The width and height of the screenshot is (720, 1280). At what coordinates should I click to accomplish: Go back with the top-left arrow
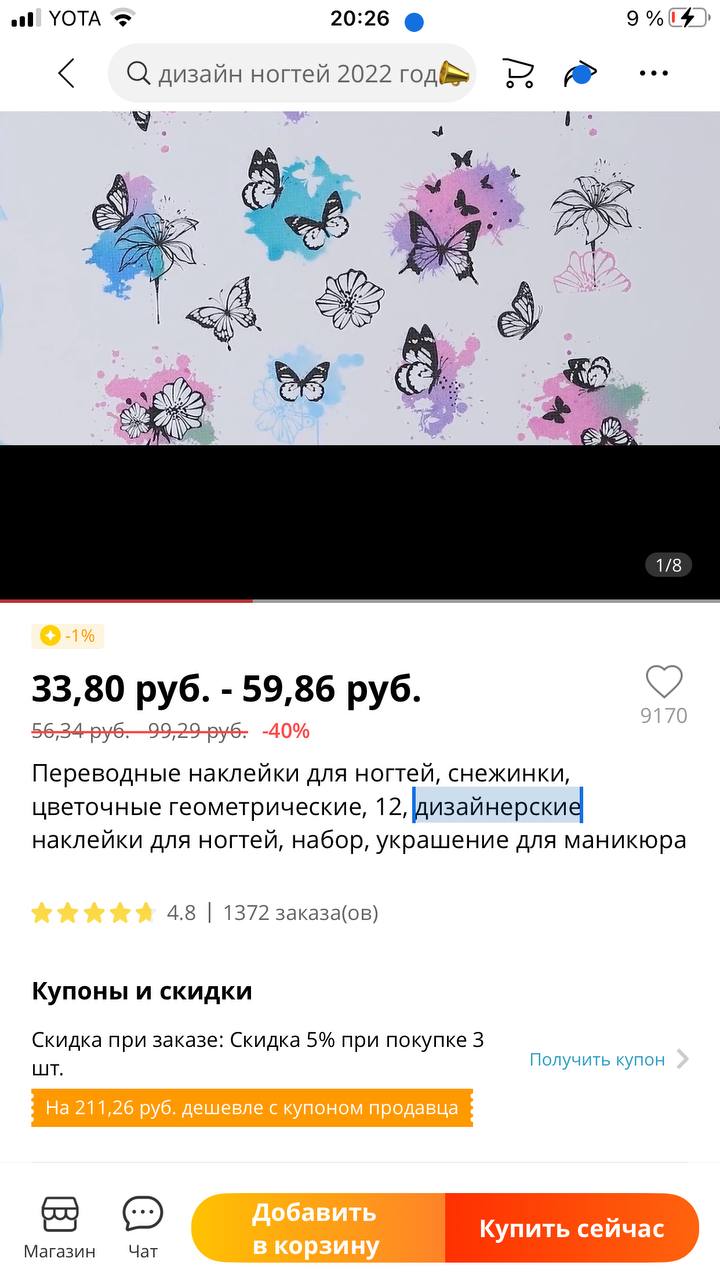coord(66,73)
